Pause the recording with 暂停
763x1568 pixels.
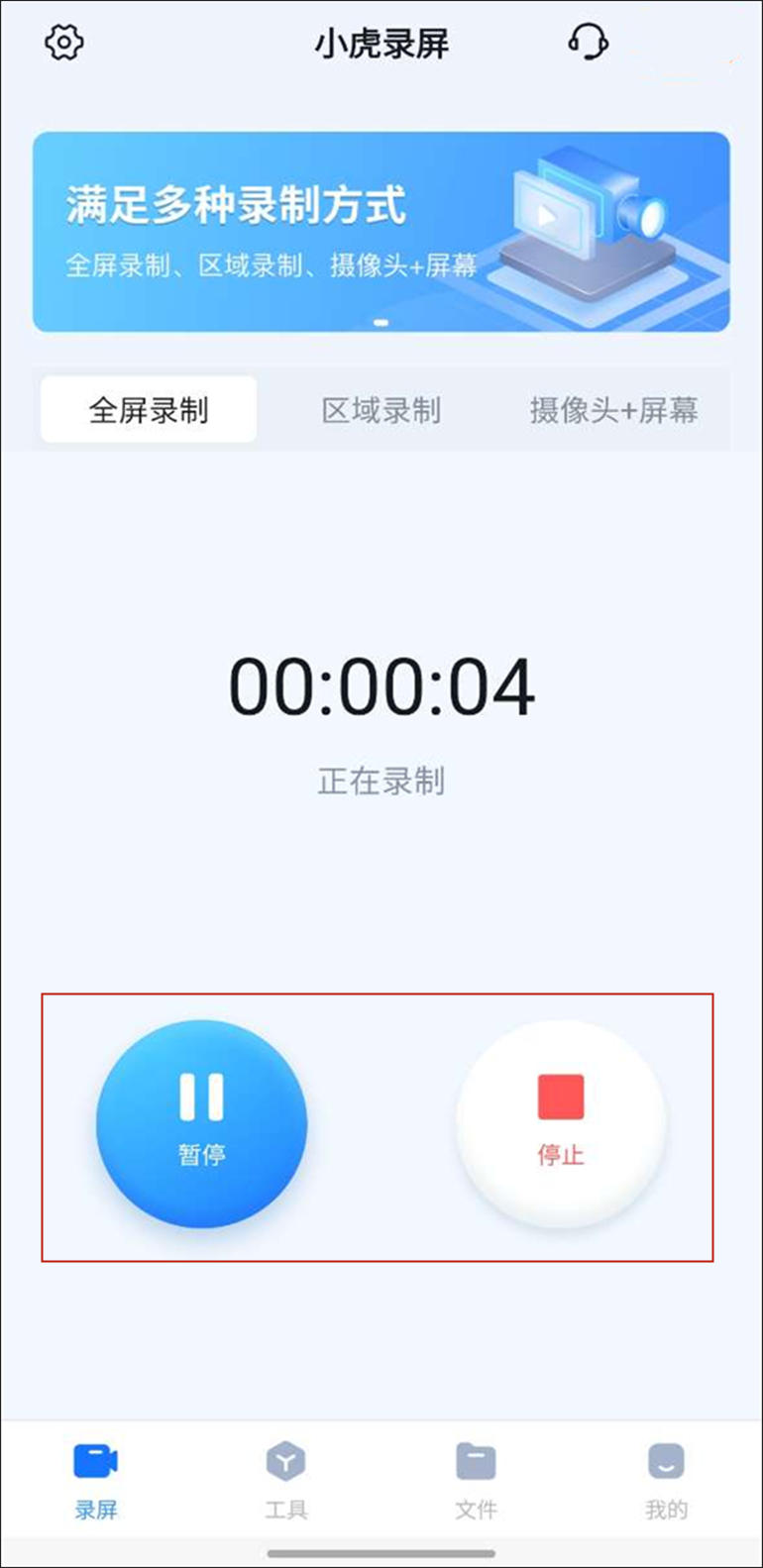pos(202,1124)
